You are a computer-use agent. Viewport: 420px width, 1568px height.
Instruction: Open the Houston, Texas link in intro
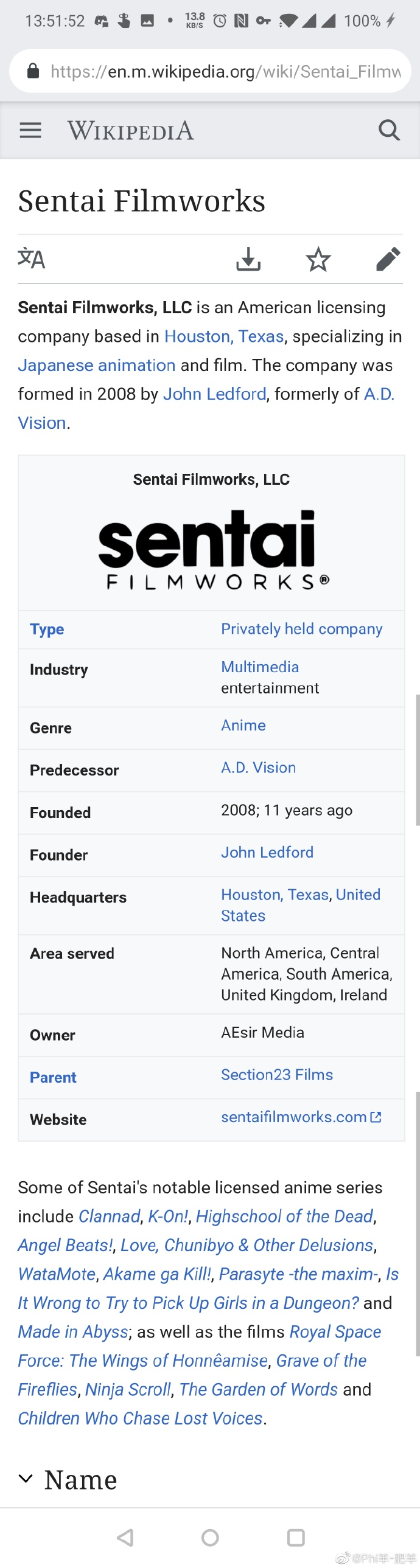coord(224,336)
